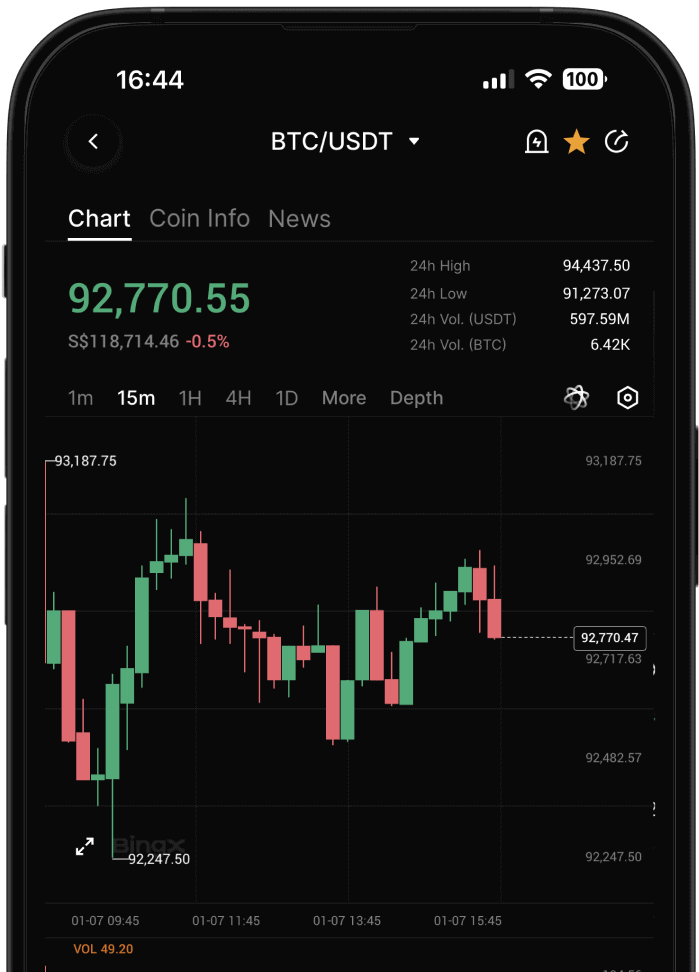Choose the 1D chart interval

click(x=287, y=398)
